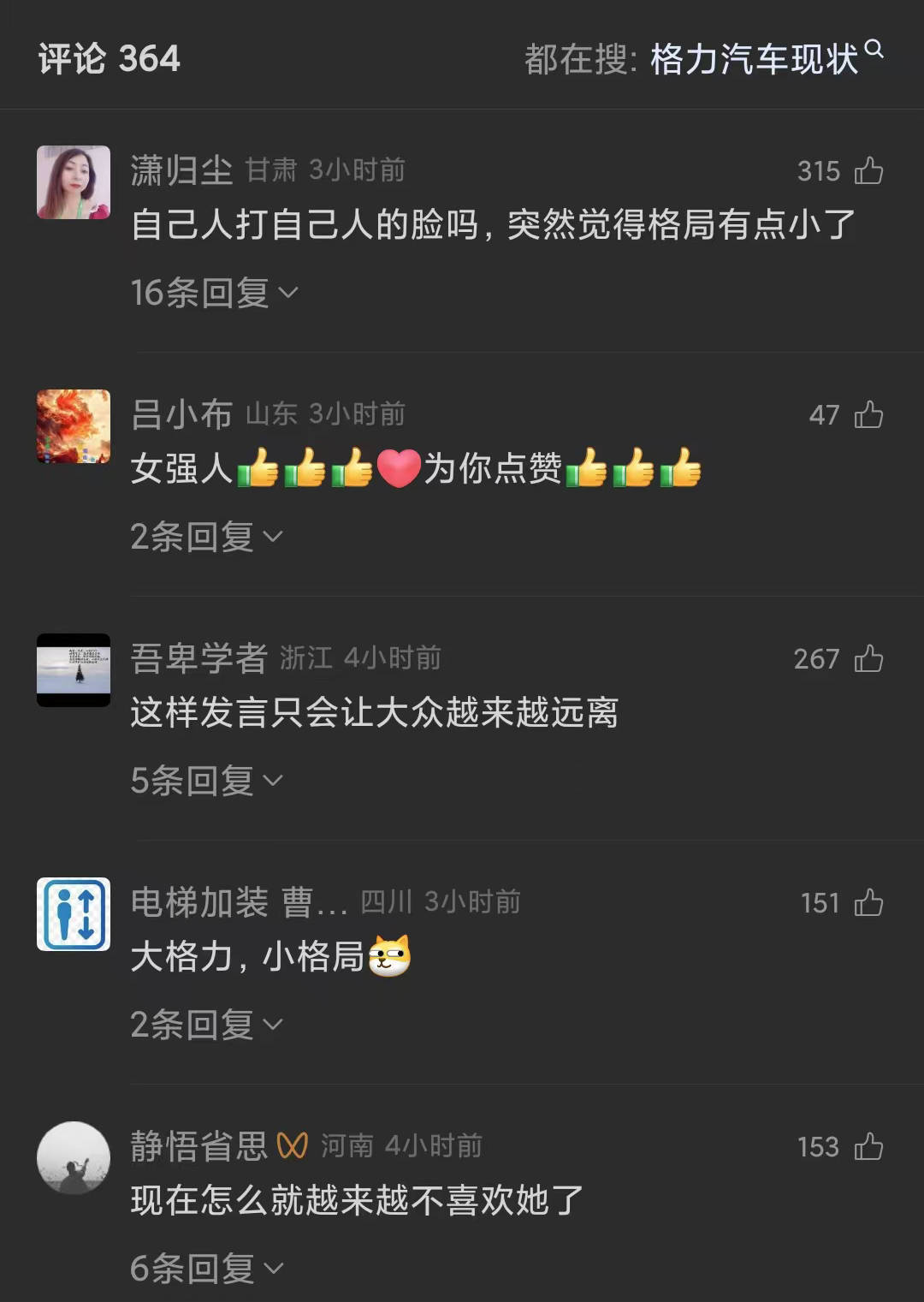Search the suggested term 格力汽车现状
This screenshot has width=924, height=1302.
tap(753, 59)
